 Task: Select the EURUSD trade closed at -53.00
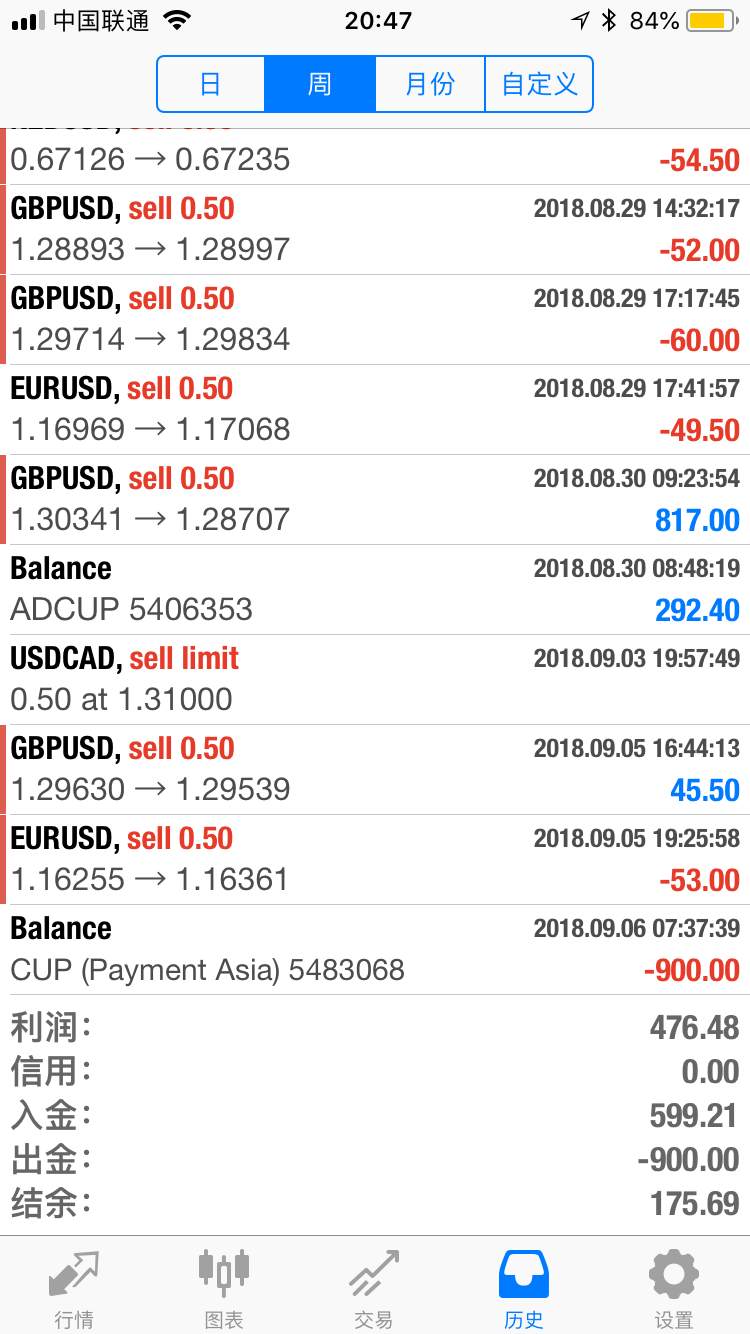[375, 860]
